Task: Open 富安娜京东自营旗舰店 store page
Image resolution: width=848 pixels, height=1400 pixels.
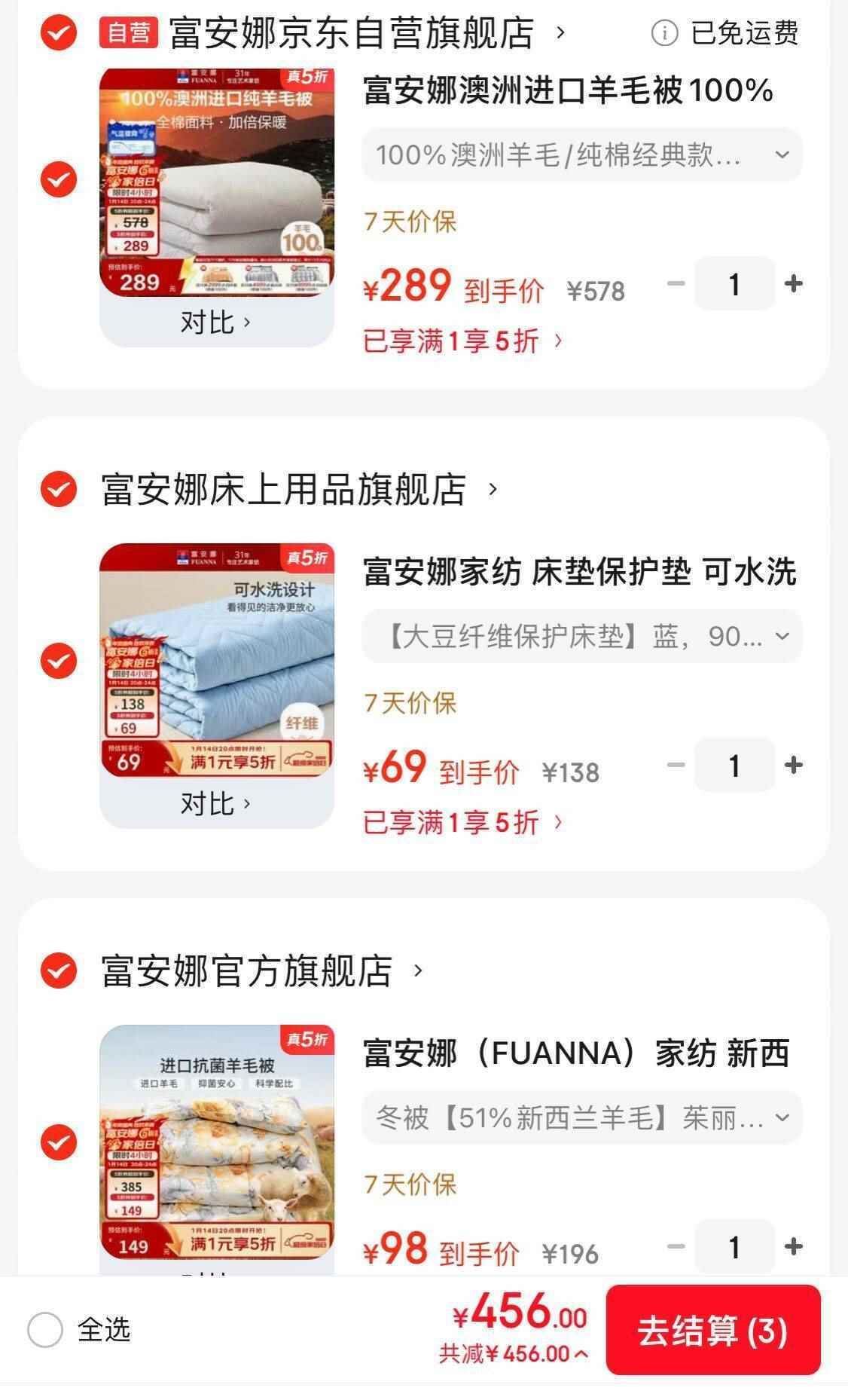Action: coord(352,33)
